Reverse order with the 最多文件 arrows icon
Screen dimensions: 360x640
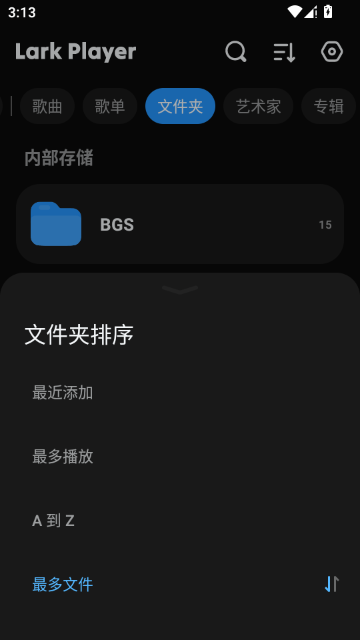click(x=331, y=584)
